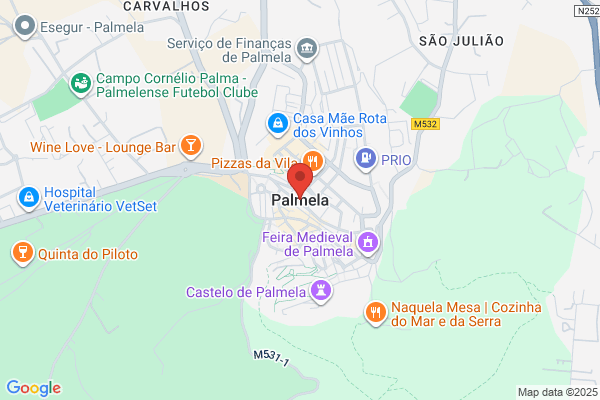Screen dimensions: 600x400
Task: Open the Wine Love - Lounge Bar marker
Action: [x=191, y=147]
